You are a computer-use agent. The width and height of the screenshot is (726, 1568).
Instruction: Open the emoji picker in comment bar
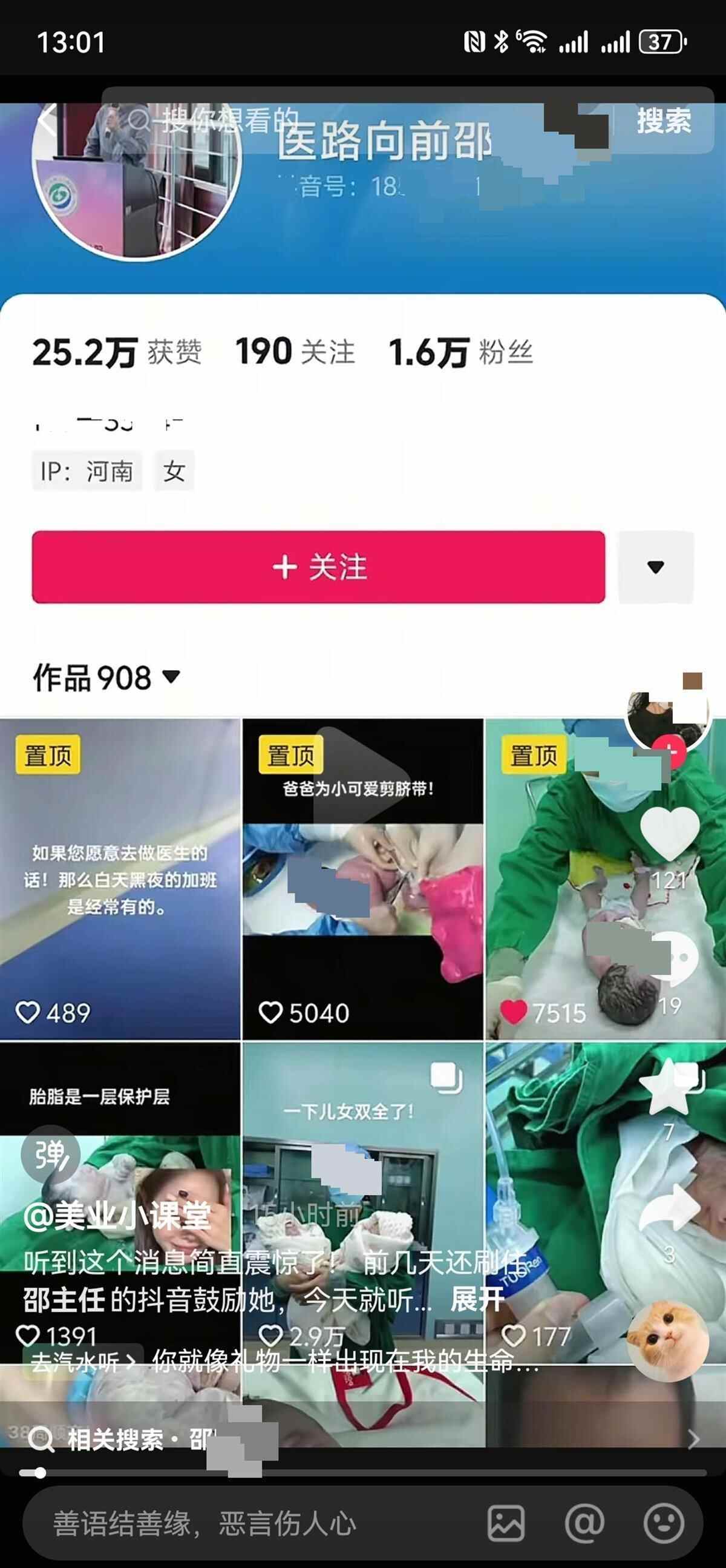663,1524
